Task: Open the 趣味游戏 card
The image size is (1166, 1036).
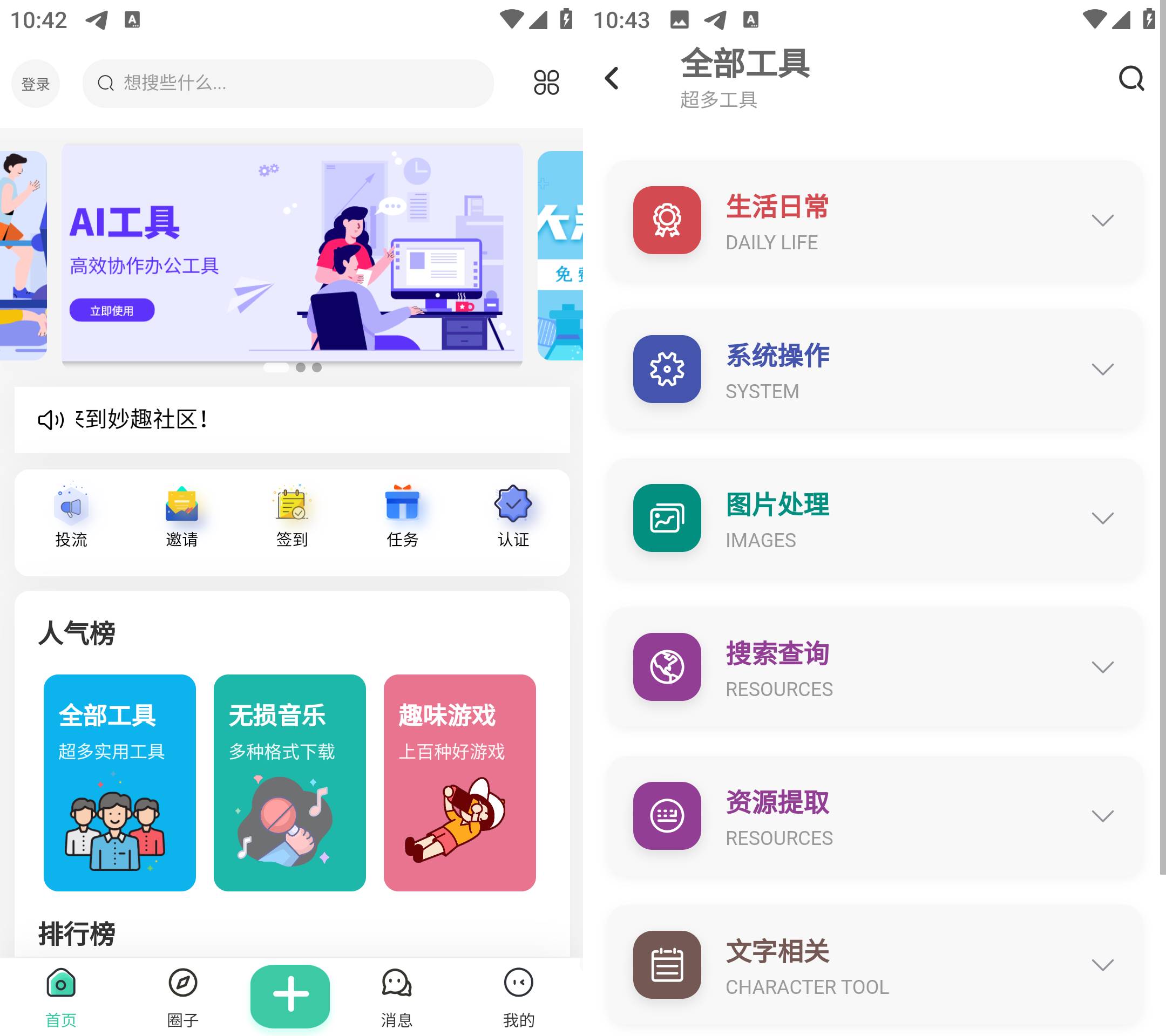Action: 459,782
